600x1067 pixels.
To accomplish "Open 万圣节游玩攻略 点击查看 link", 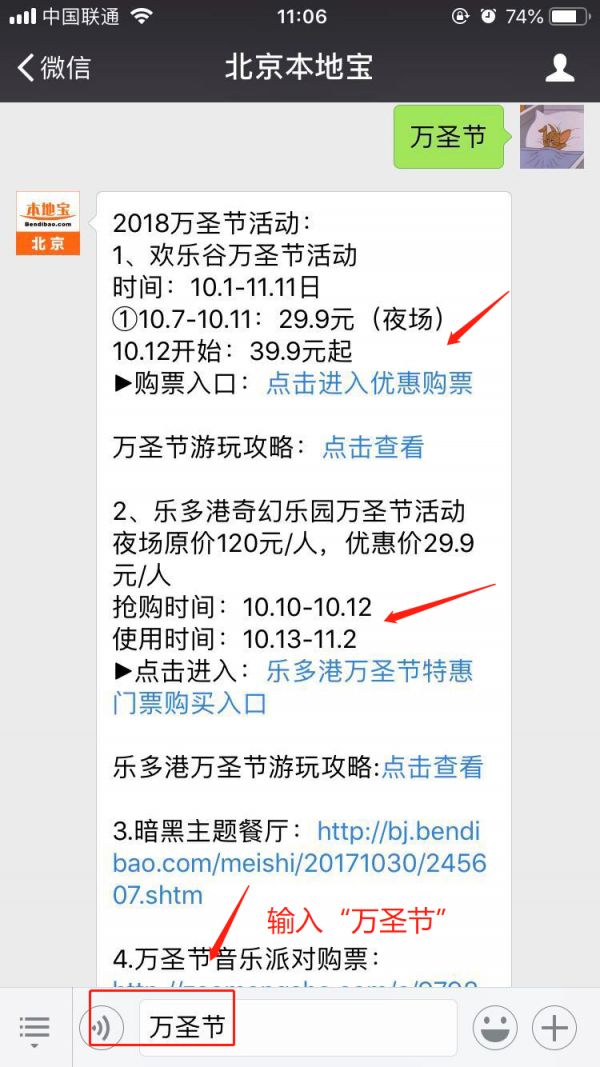I will coord(373,447).
